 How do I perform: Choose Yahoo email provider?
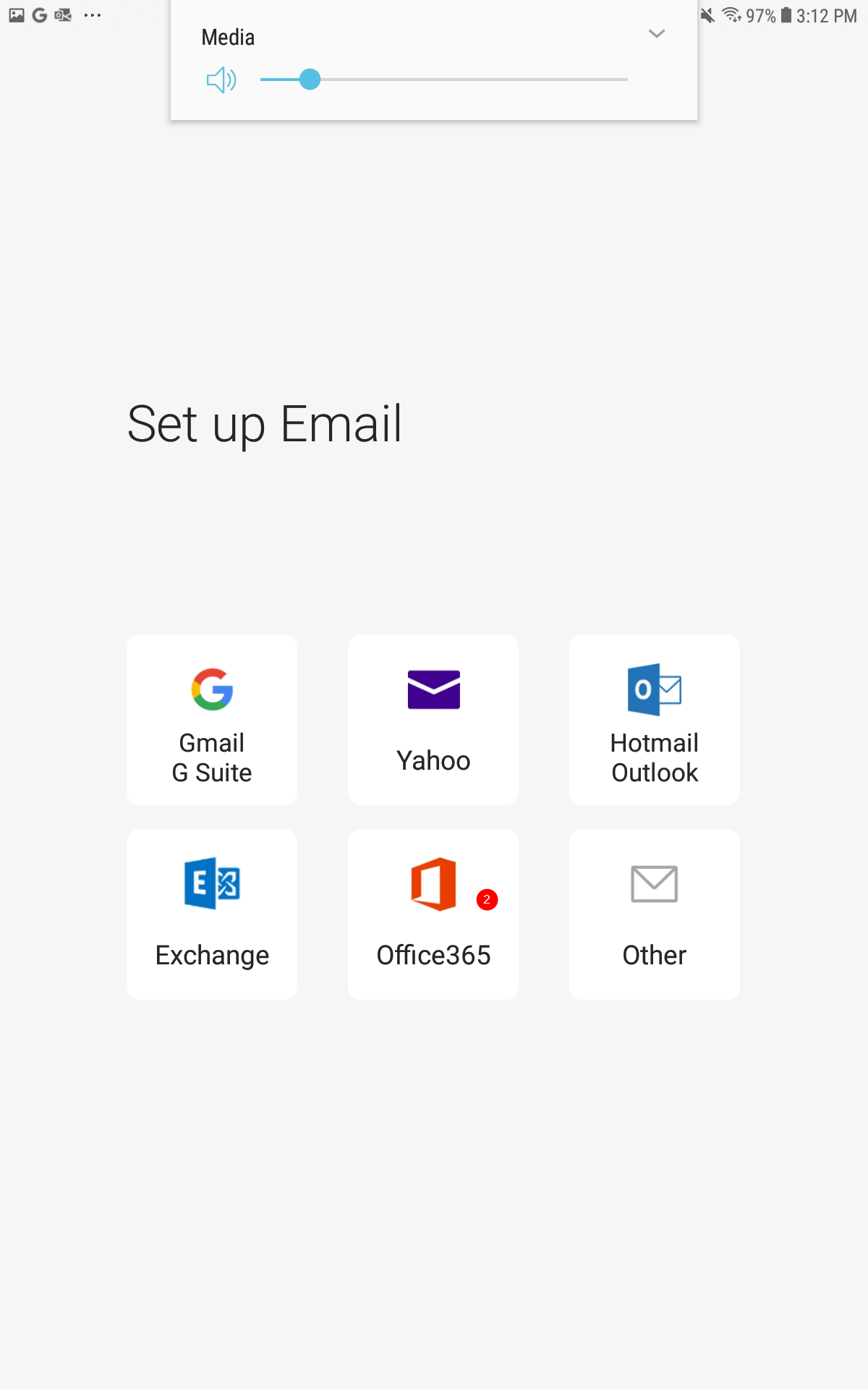pos(433,720)
